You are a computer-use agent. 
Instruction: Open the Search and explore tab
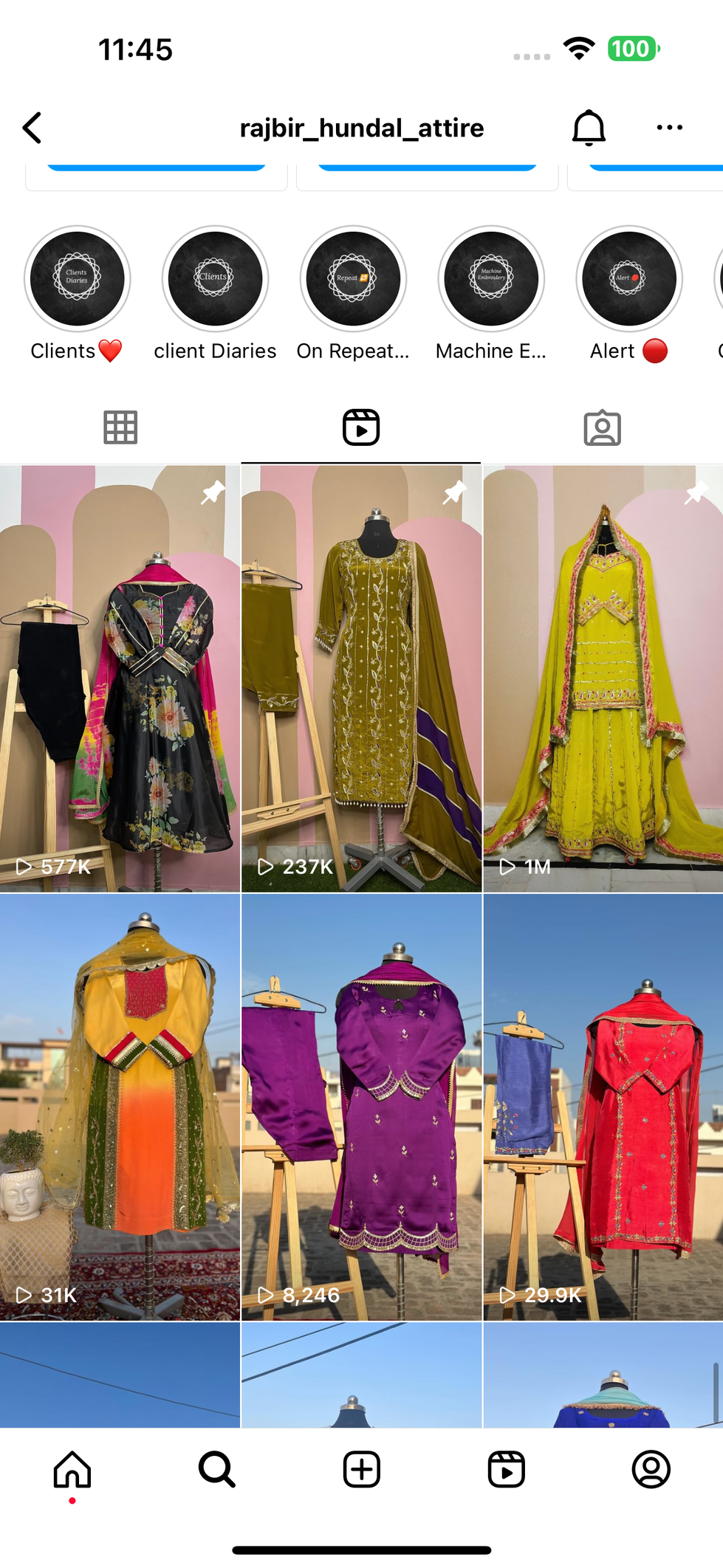[216, 1469]
